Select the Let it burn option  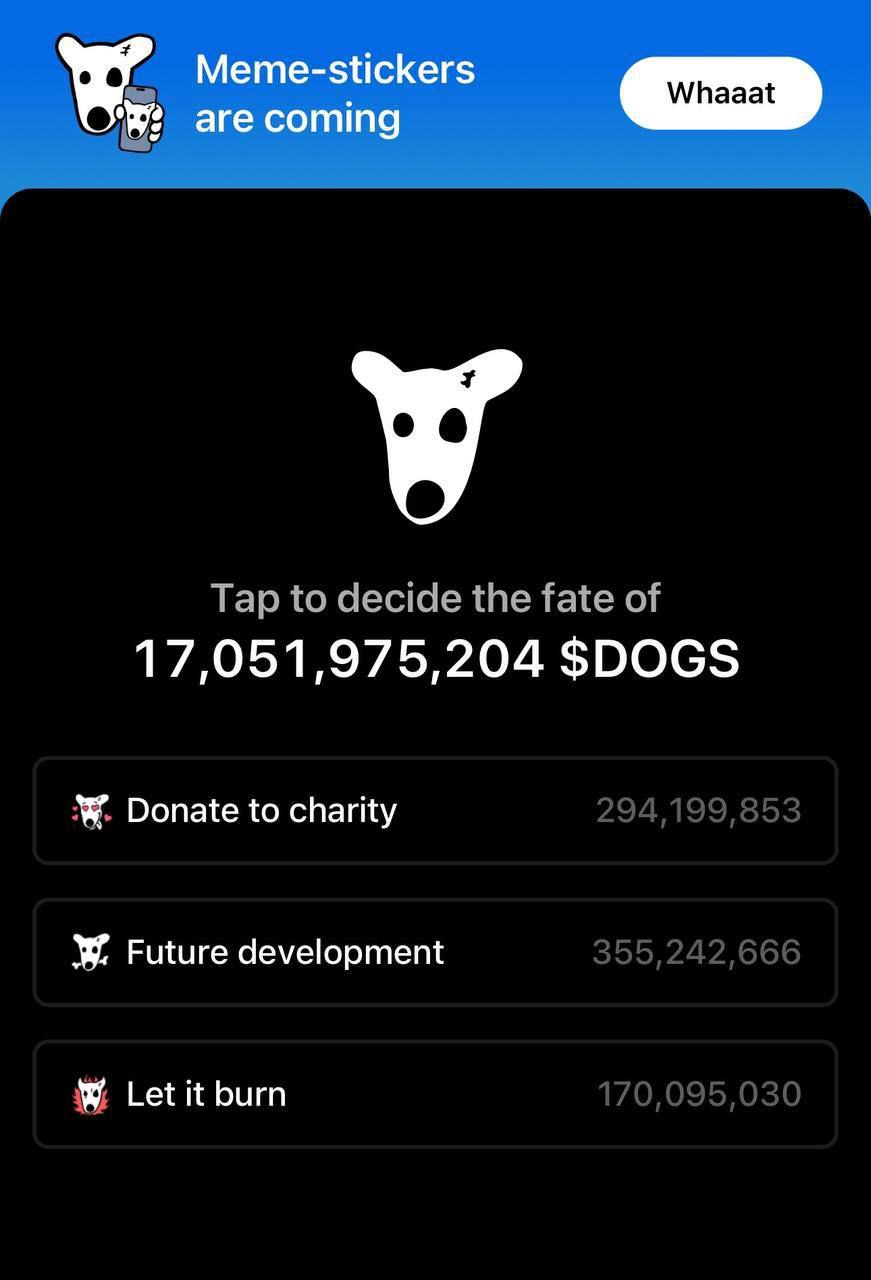[x=435, y=1094]
